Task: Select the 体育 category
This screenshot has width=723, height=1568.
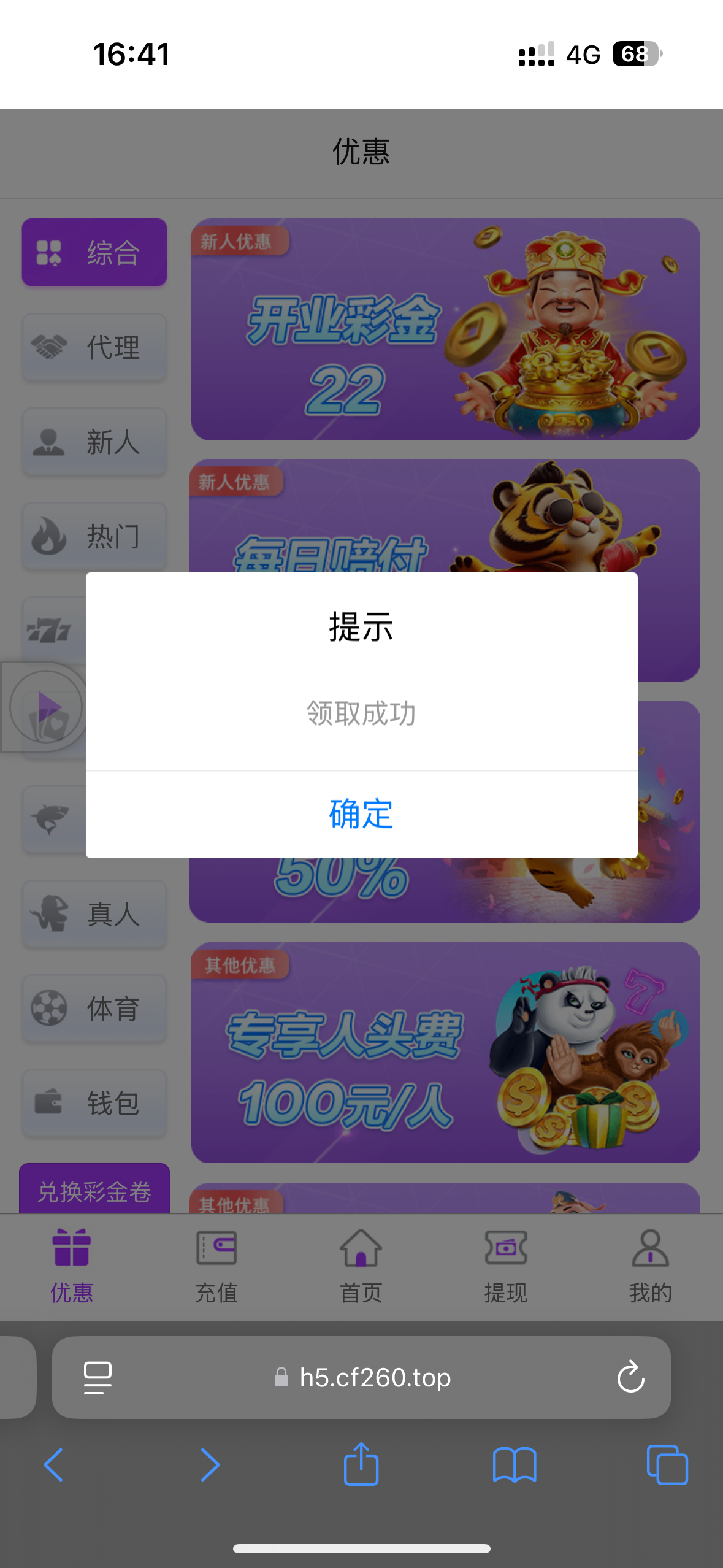Action: pyautogui.click(x=94, y=1009)
